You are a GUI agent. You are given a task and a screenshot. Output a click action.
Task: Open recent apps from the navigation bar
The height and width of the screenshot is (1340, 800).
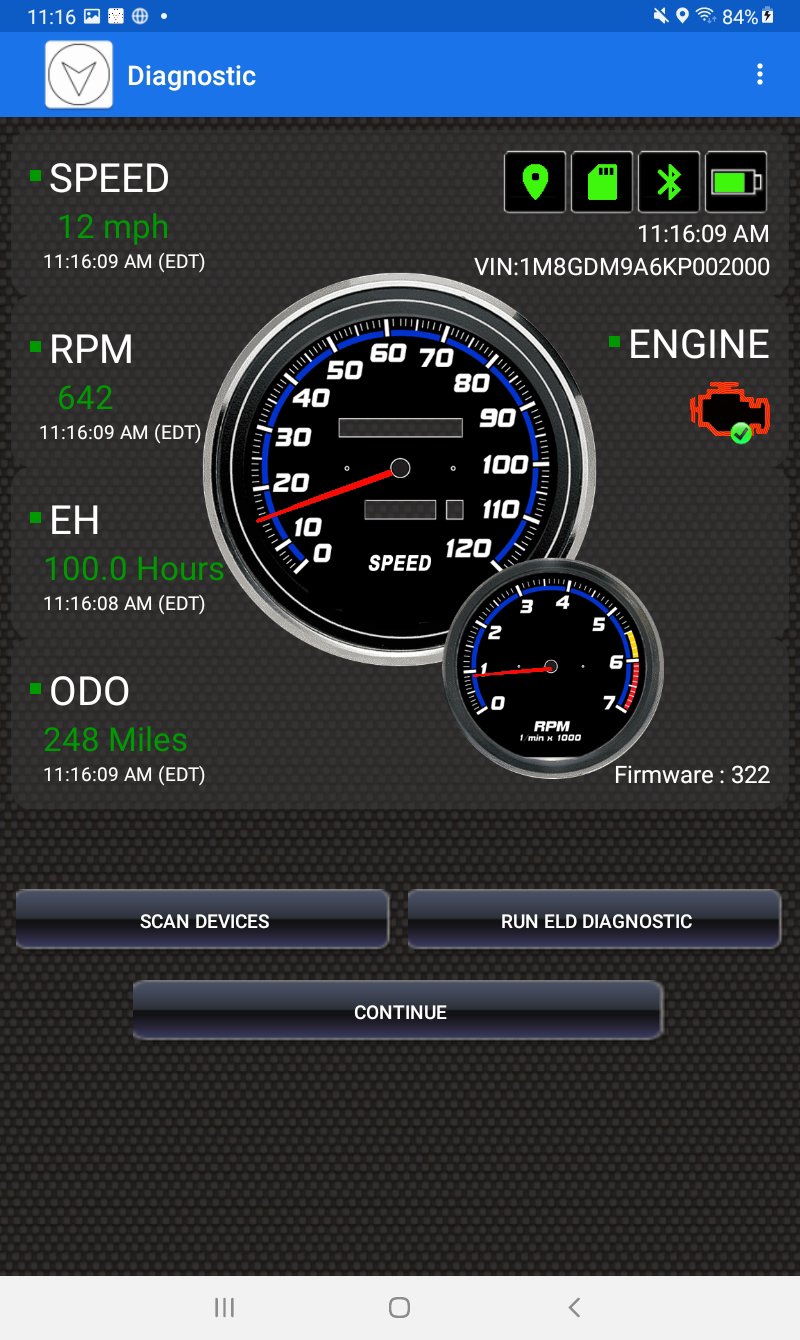click(x=225, y=1307)
